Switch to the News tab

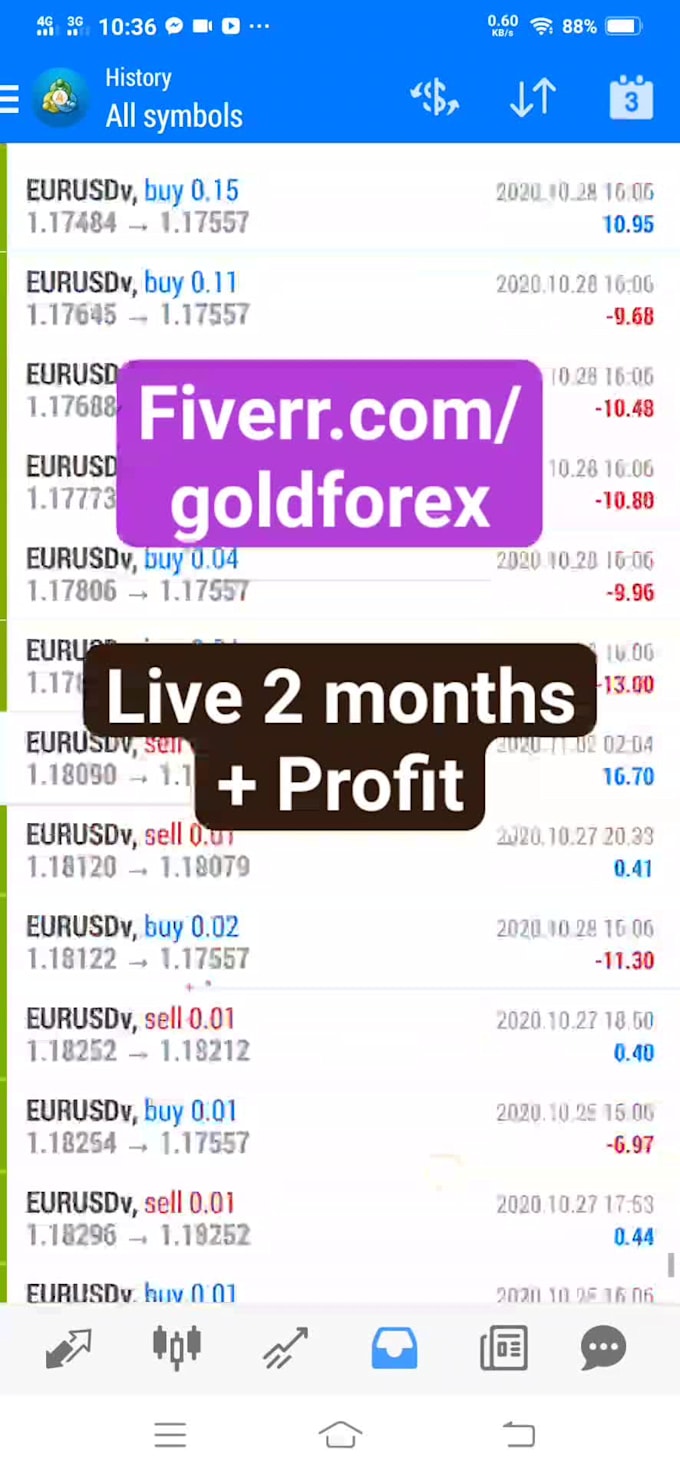point(503,1348)
